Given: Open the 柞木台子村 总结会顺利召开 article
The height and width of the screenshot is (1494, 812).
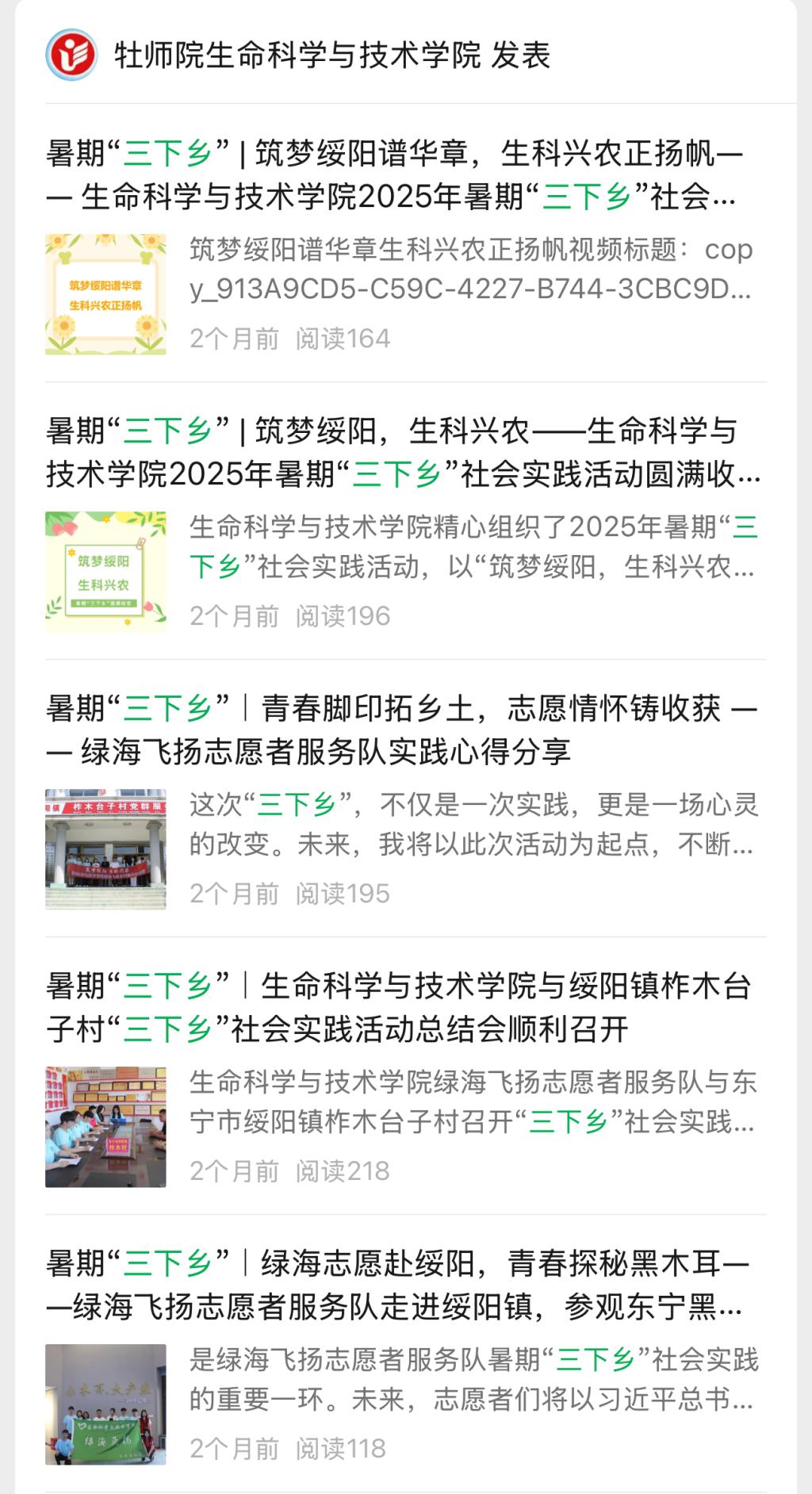Looking at the screenshot, I should [398, 1008].
